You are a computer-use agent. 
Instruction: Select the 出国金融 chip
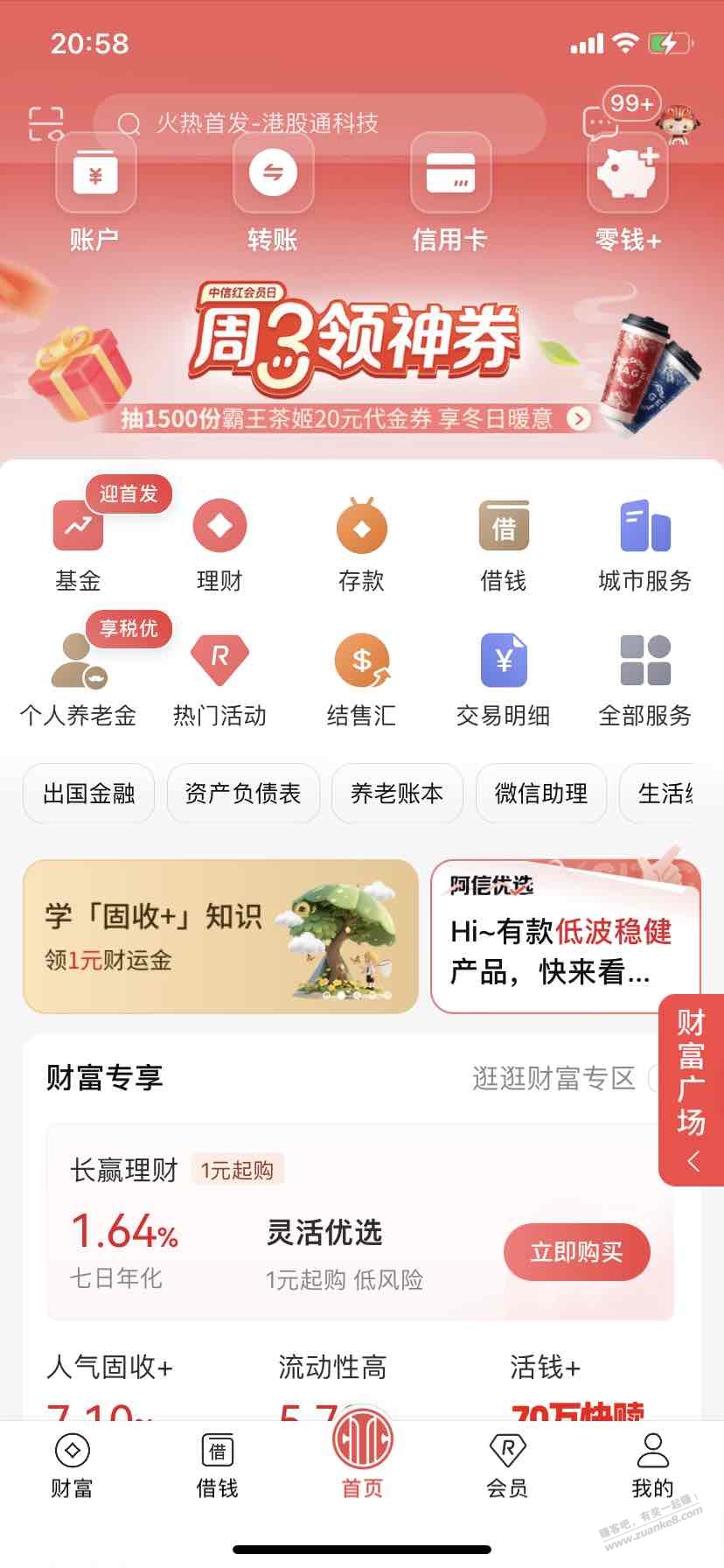click(x=89, y=794)
